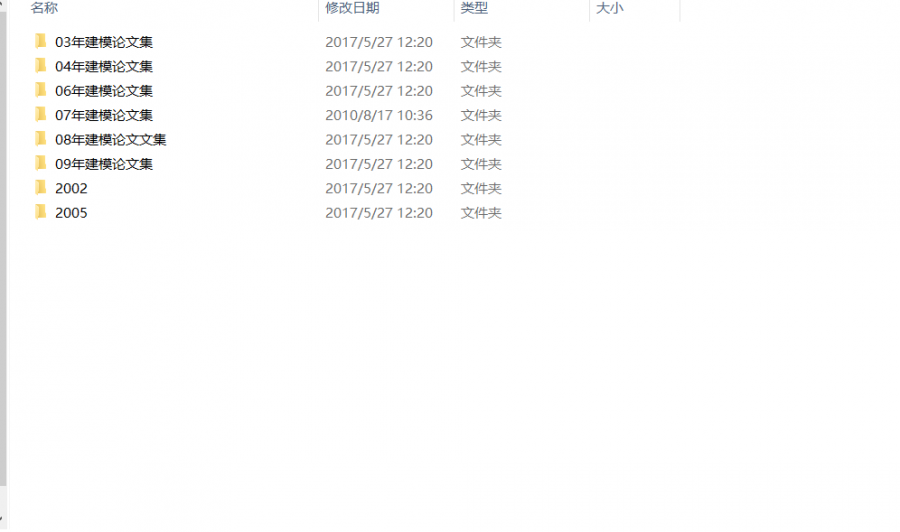Image resolution: width=900 pixels, height=532 pixels.
Task: Open the 2002 folder
Action: (71, 188)
